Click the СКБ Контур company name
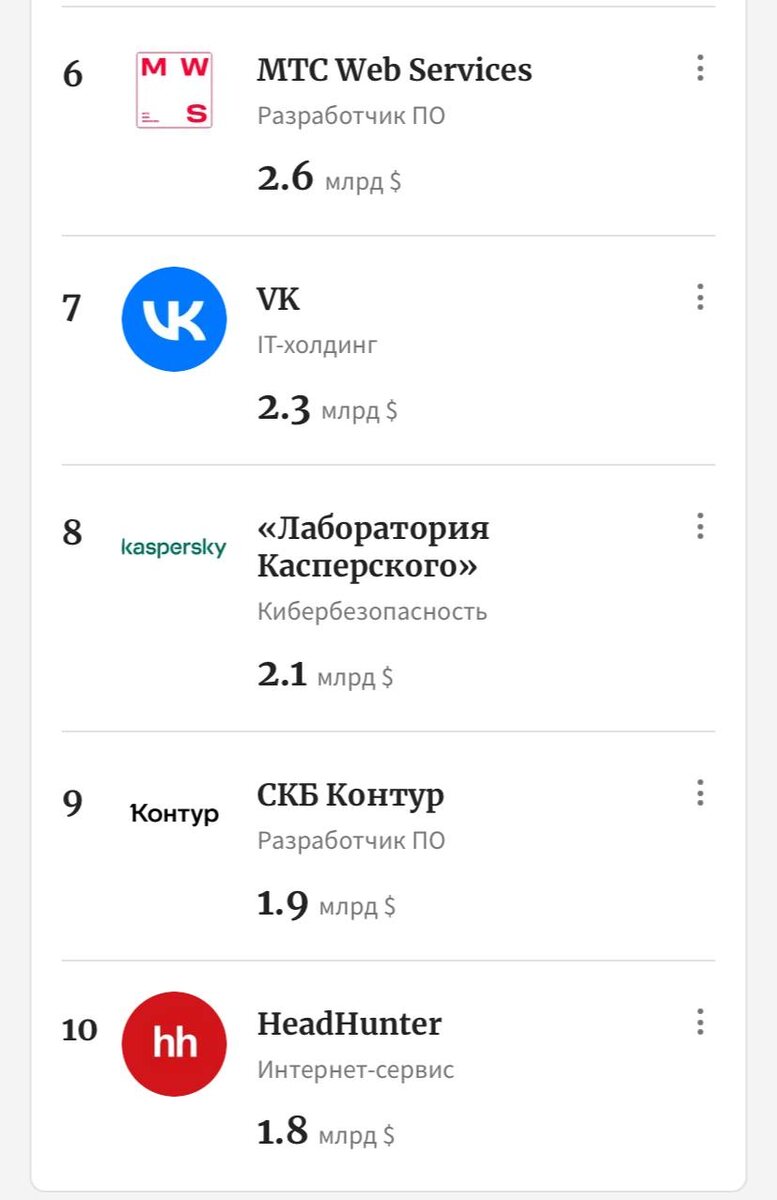Viewport: 777px width, 1200px height. pyautogui.click(x=349, y=795)
